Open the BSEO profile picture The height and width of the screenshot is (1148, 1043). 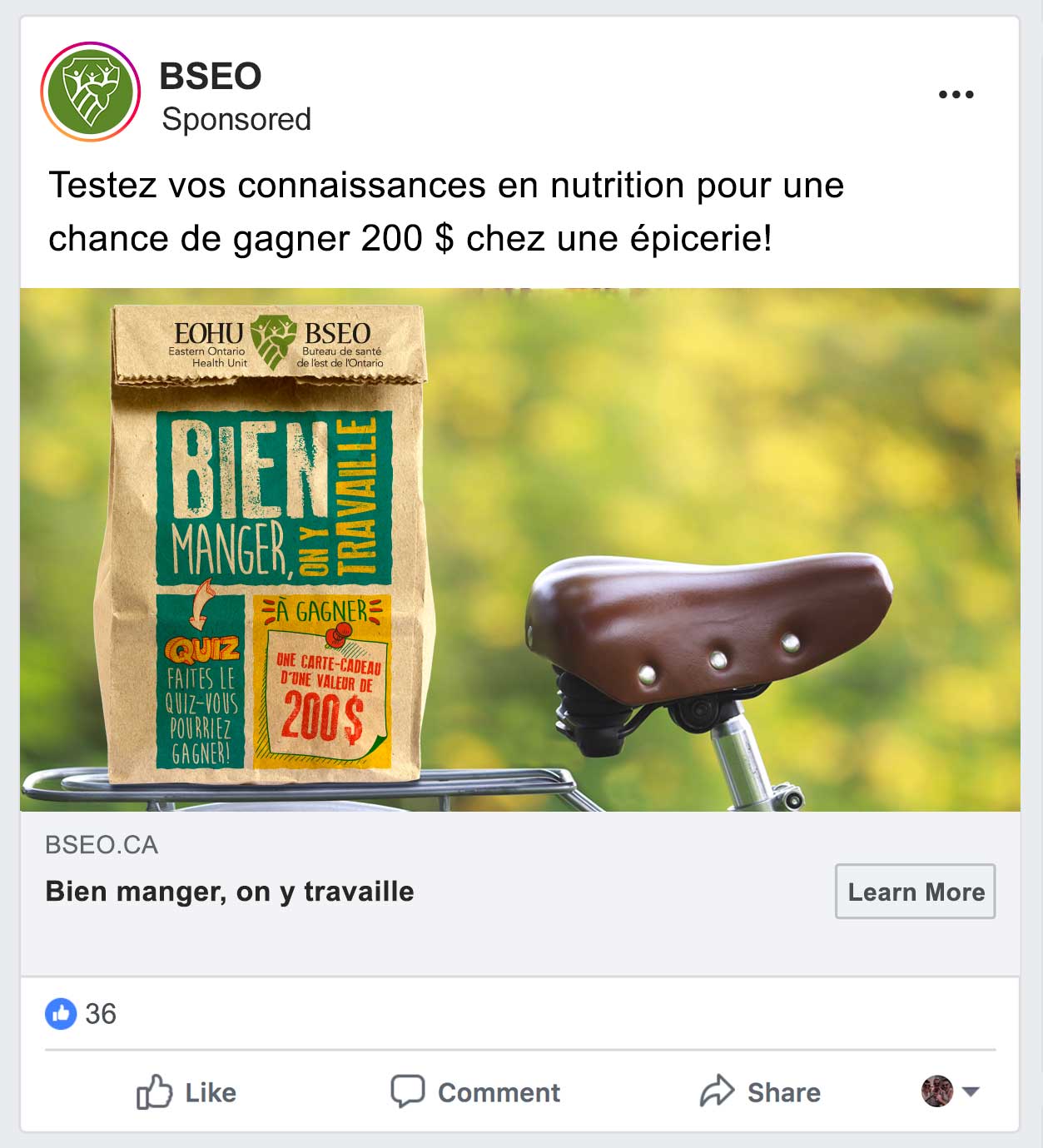click(91, 92)
